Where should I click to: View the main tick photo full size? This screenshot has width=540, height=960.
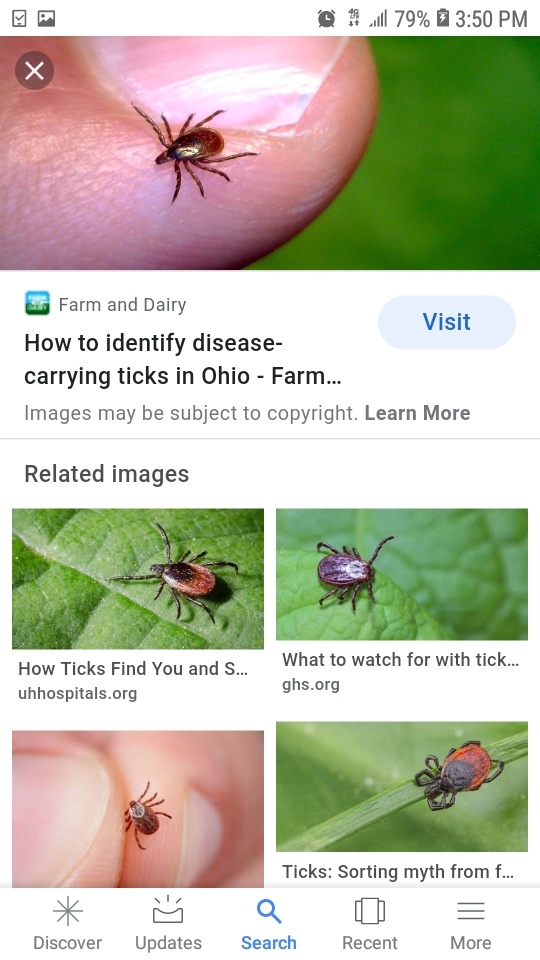coord(270,153)
